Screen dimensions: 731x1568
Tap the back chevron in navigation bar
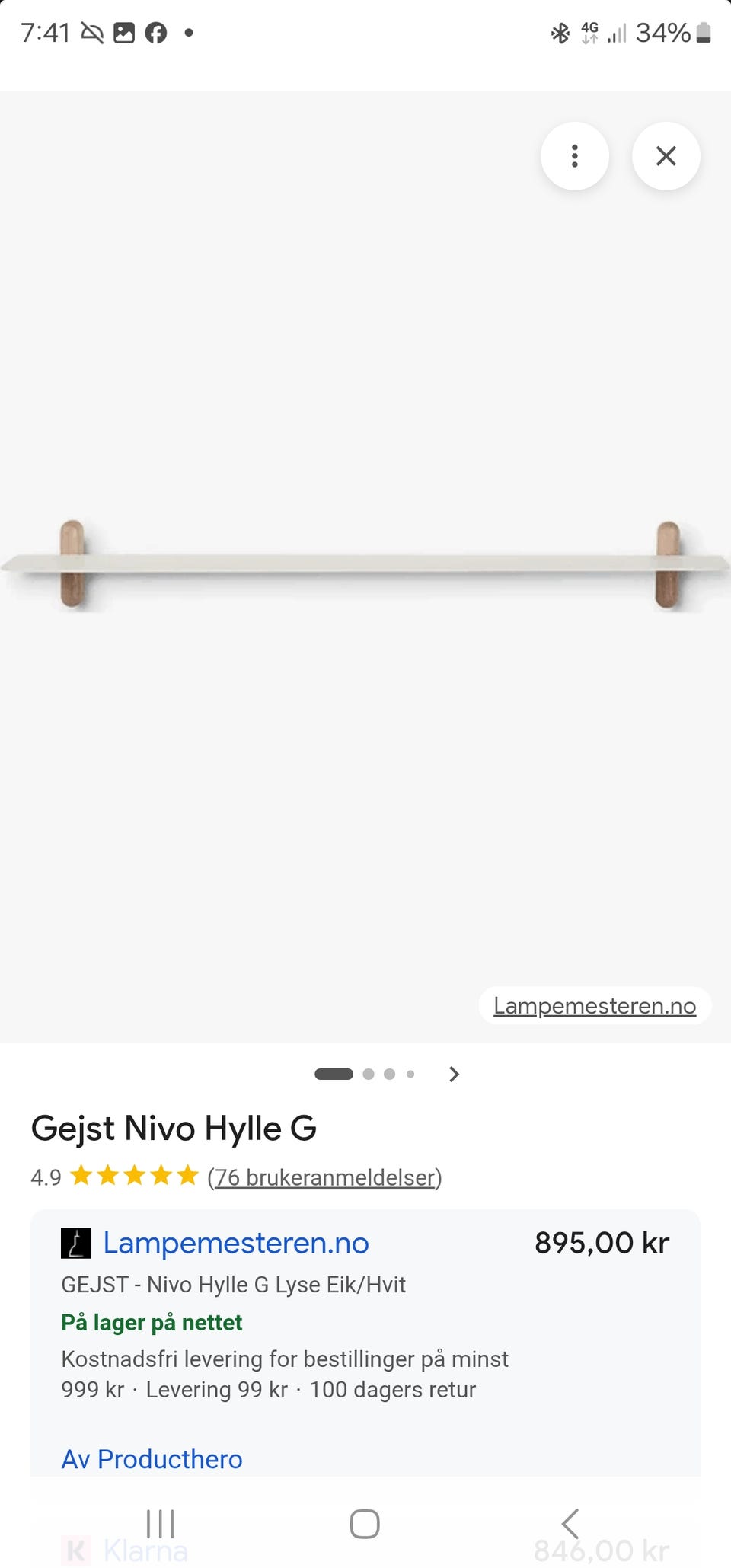570,1524
